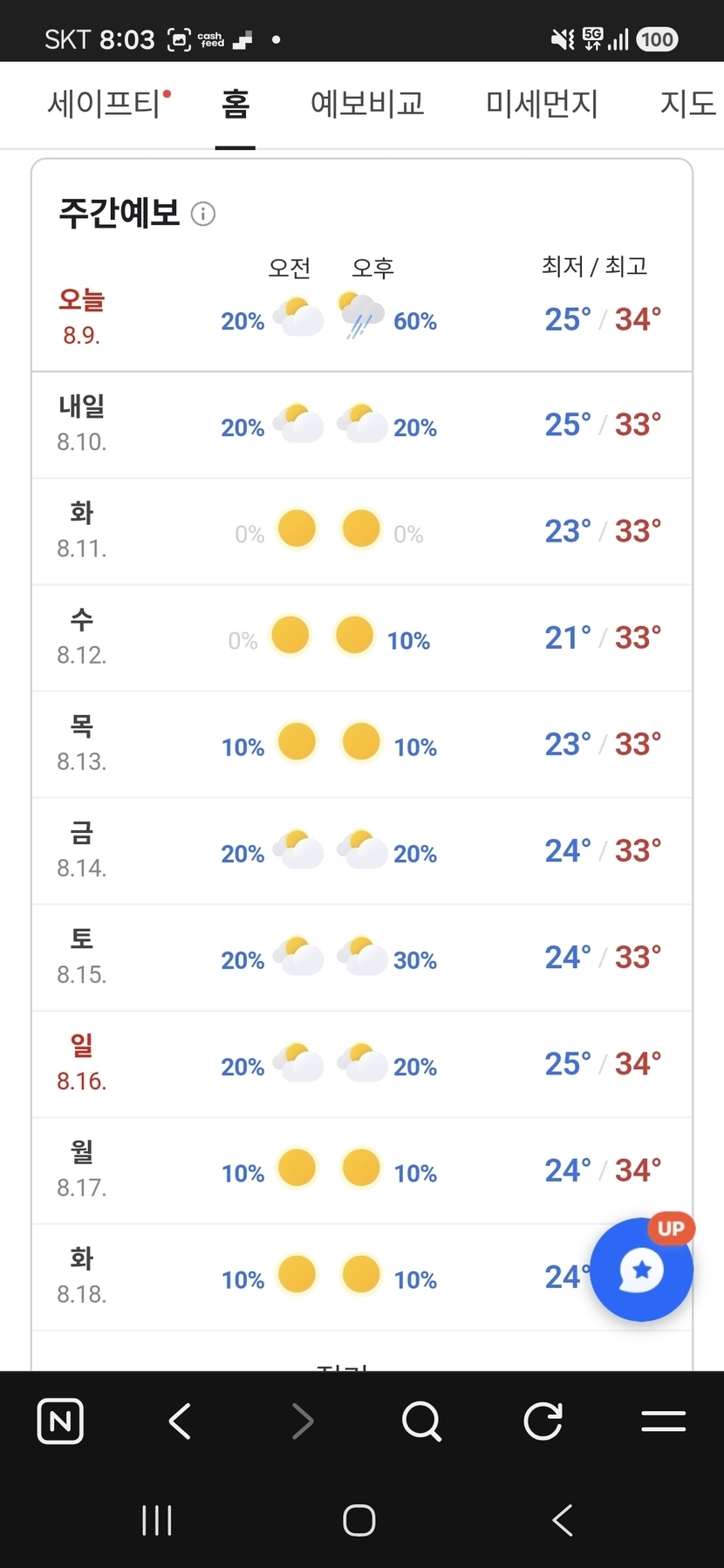
Task: Open the browser hamburger menu
Action: (x=663, y=1421)
